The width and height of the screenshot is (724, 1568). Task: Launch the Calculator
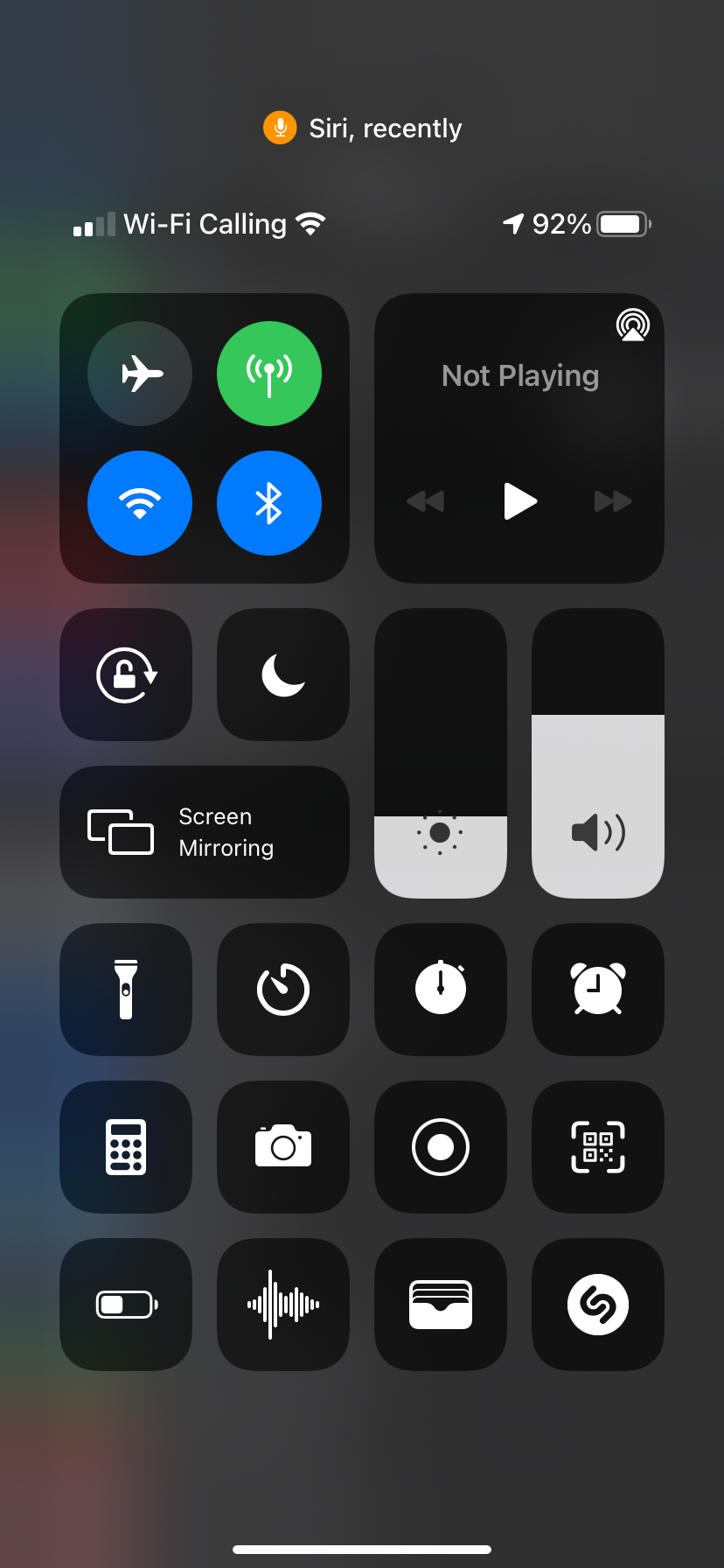pyautogui.click(x=125, y=1147)
